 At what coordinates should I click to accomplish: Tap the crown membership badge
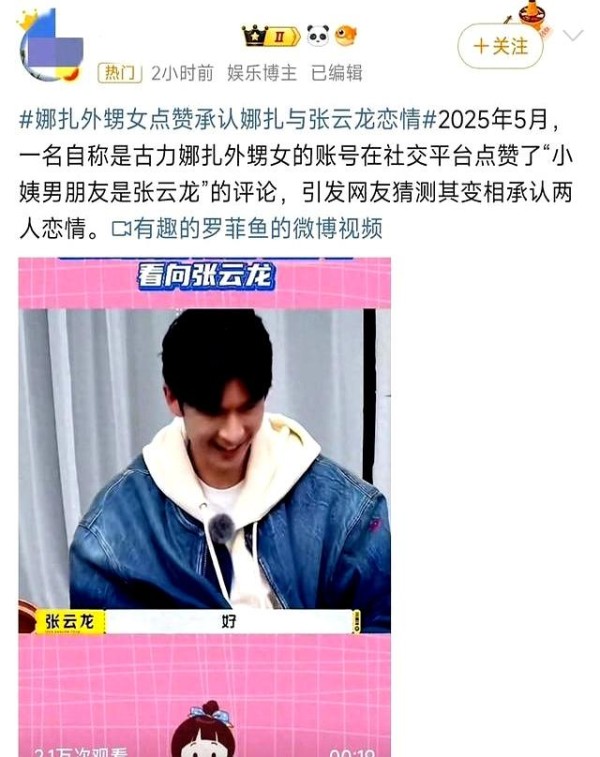click(270, 36)
